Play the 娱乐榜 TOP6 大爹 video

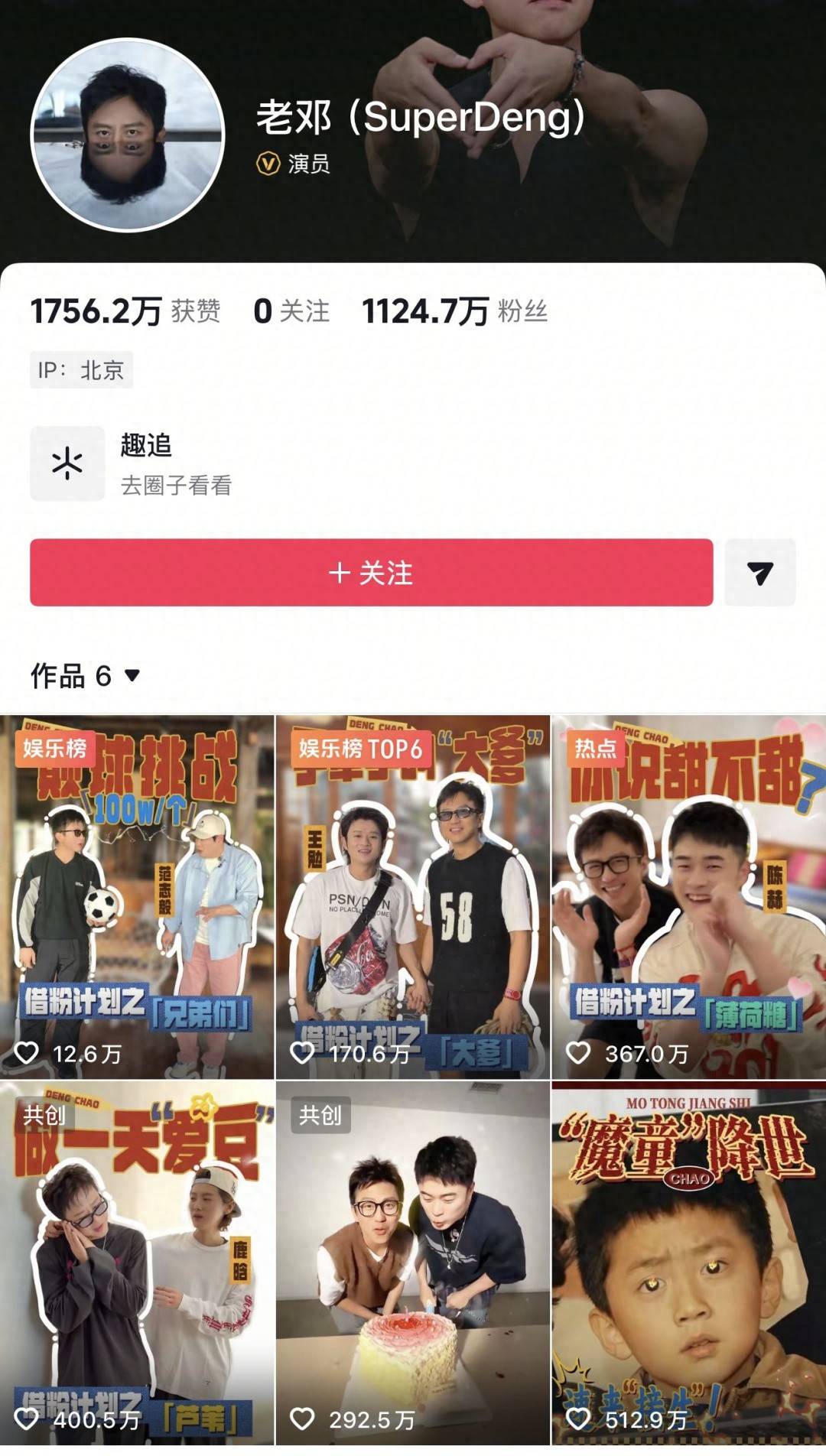pos(413,896)
